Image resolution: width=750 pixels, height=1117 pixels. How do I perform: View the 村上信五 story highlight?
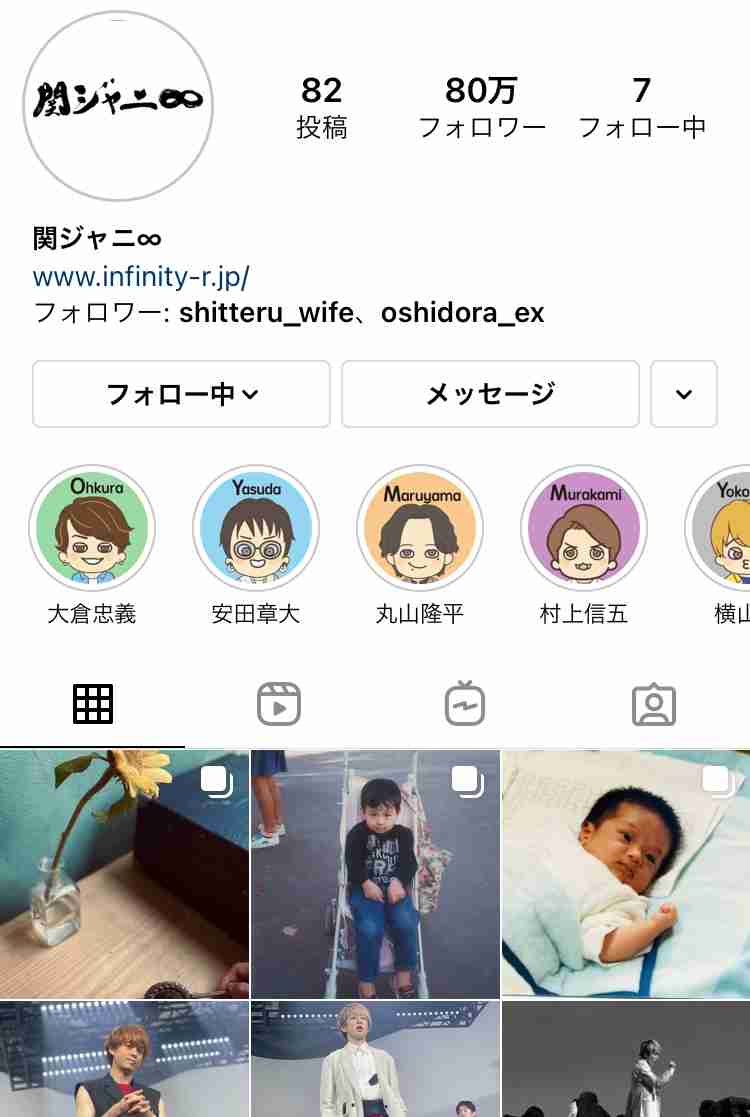pyautogui.click(x=584, y=528)
